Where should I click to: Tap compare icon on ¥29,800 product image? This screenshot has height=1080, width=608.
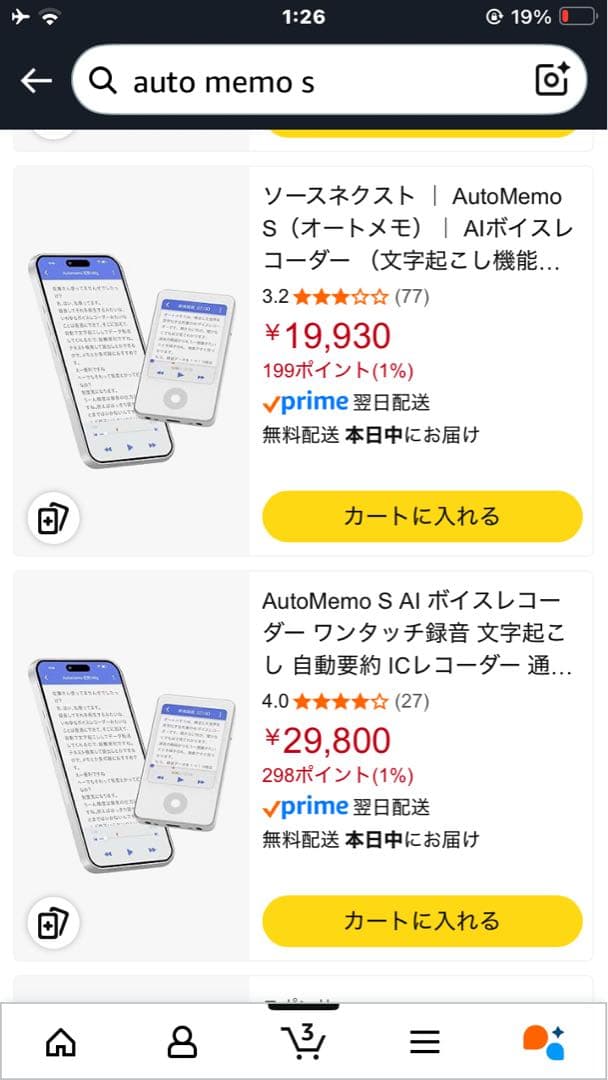[52, 922]
